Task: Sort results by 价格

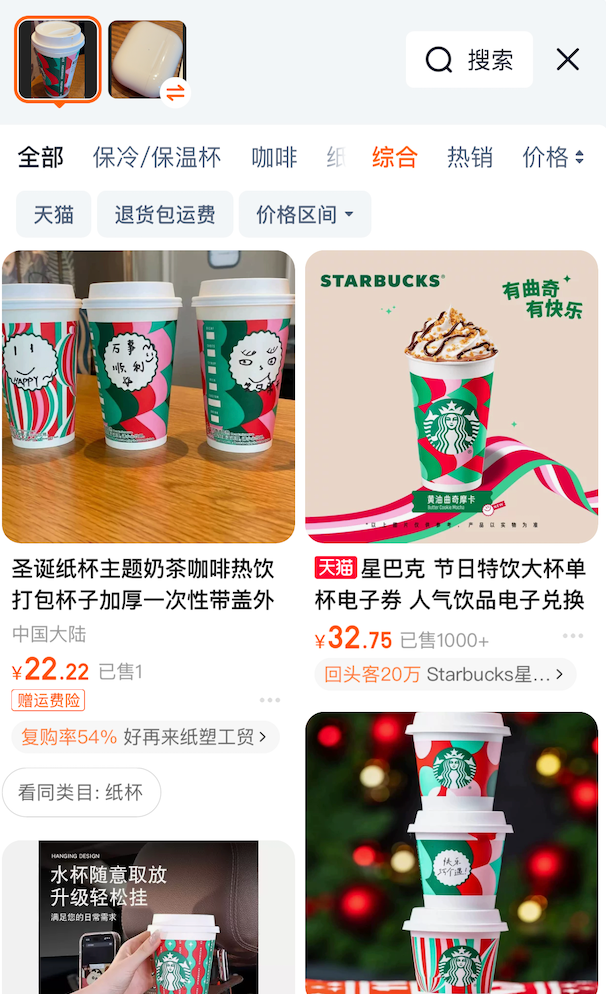Action: (552, 157)
